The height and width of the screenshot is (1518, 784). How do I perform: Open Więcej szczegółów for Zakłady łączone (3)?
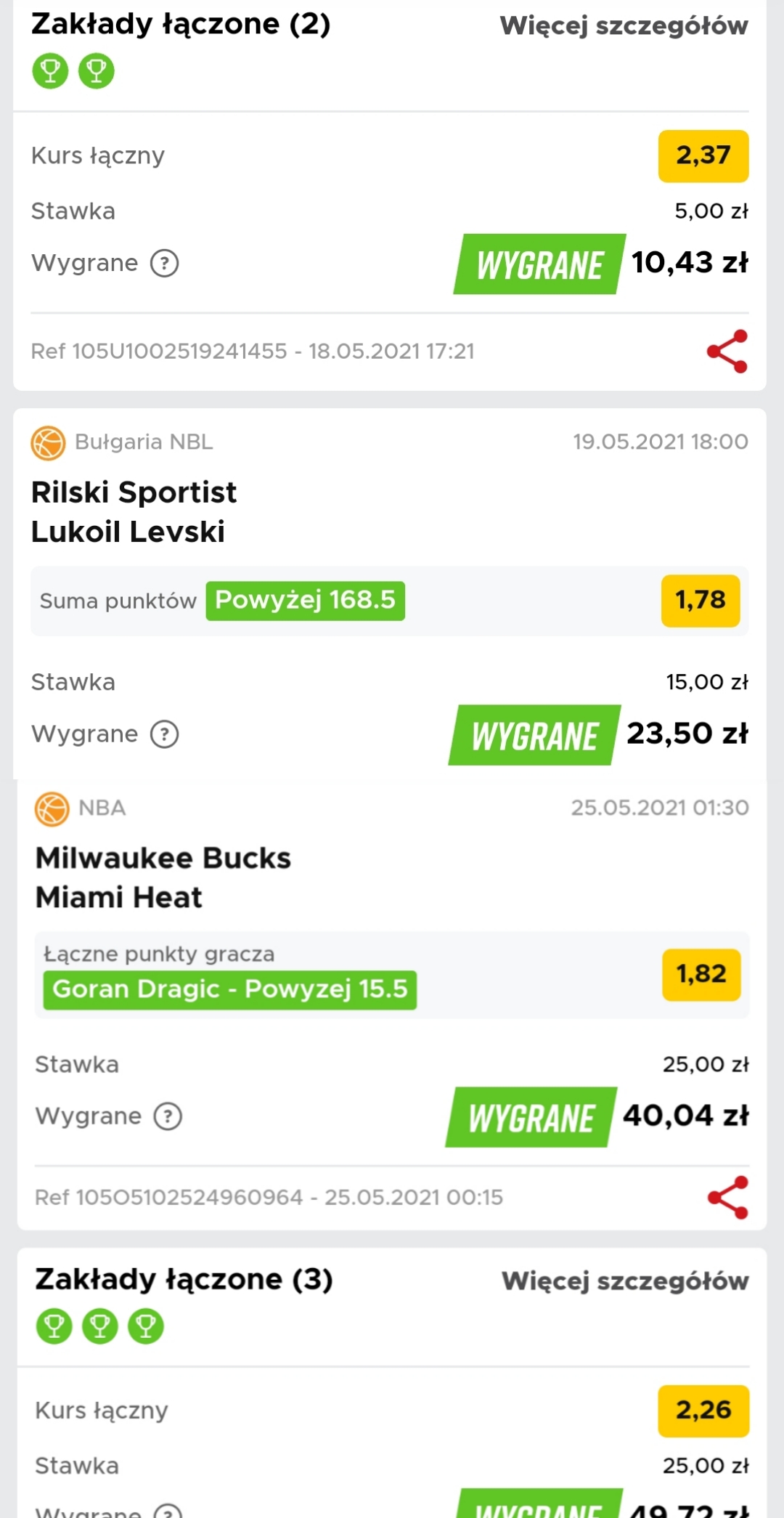pyautogui.click(x=625, y=1280)
